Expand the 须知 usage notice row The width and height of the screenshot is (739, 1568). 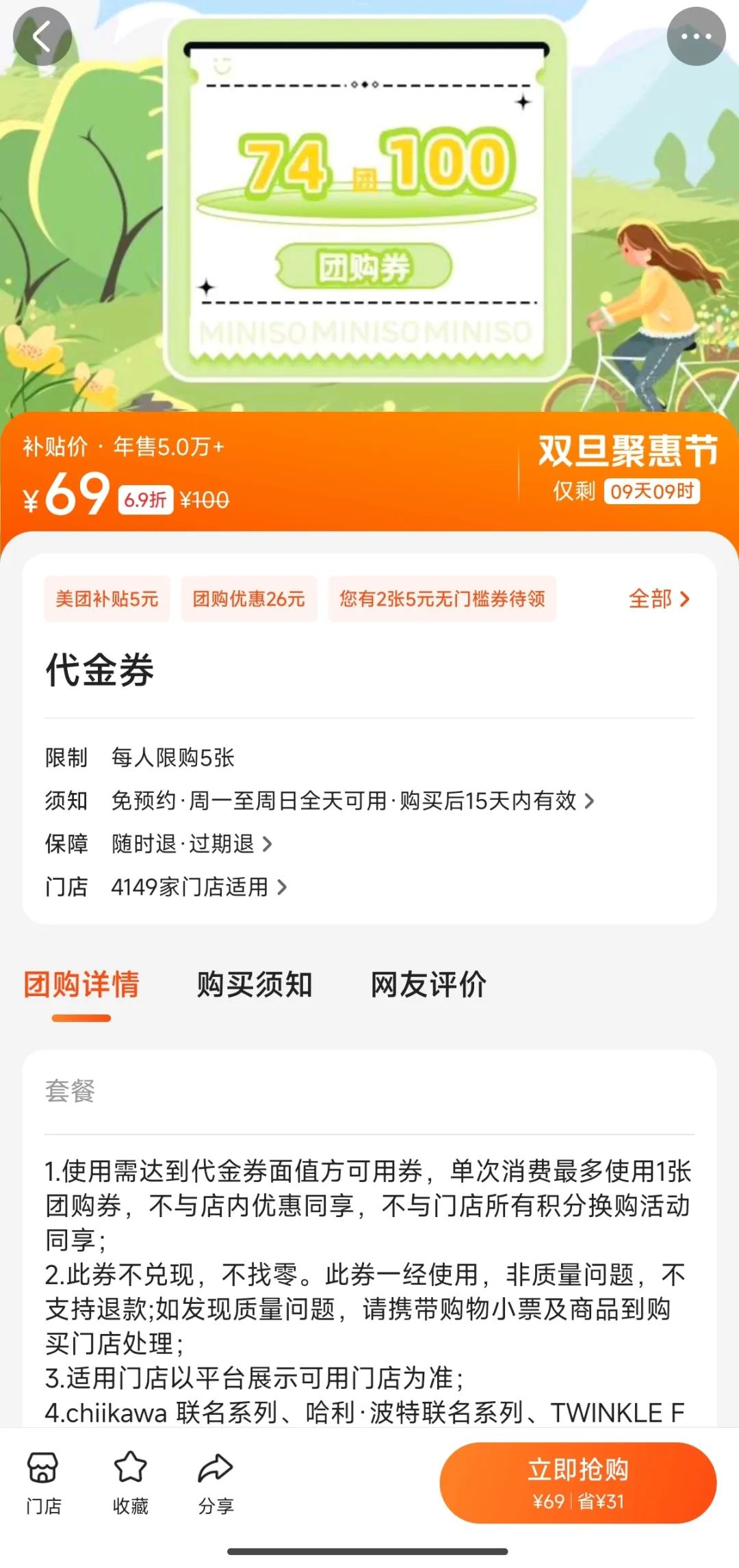point(352,800)
